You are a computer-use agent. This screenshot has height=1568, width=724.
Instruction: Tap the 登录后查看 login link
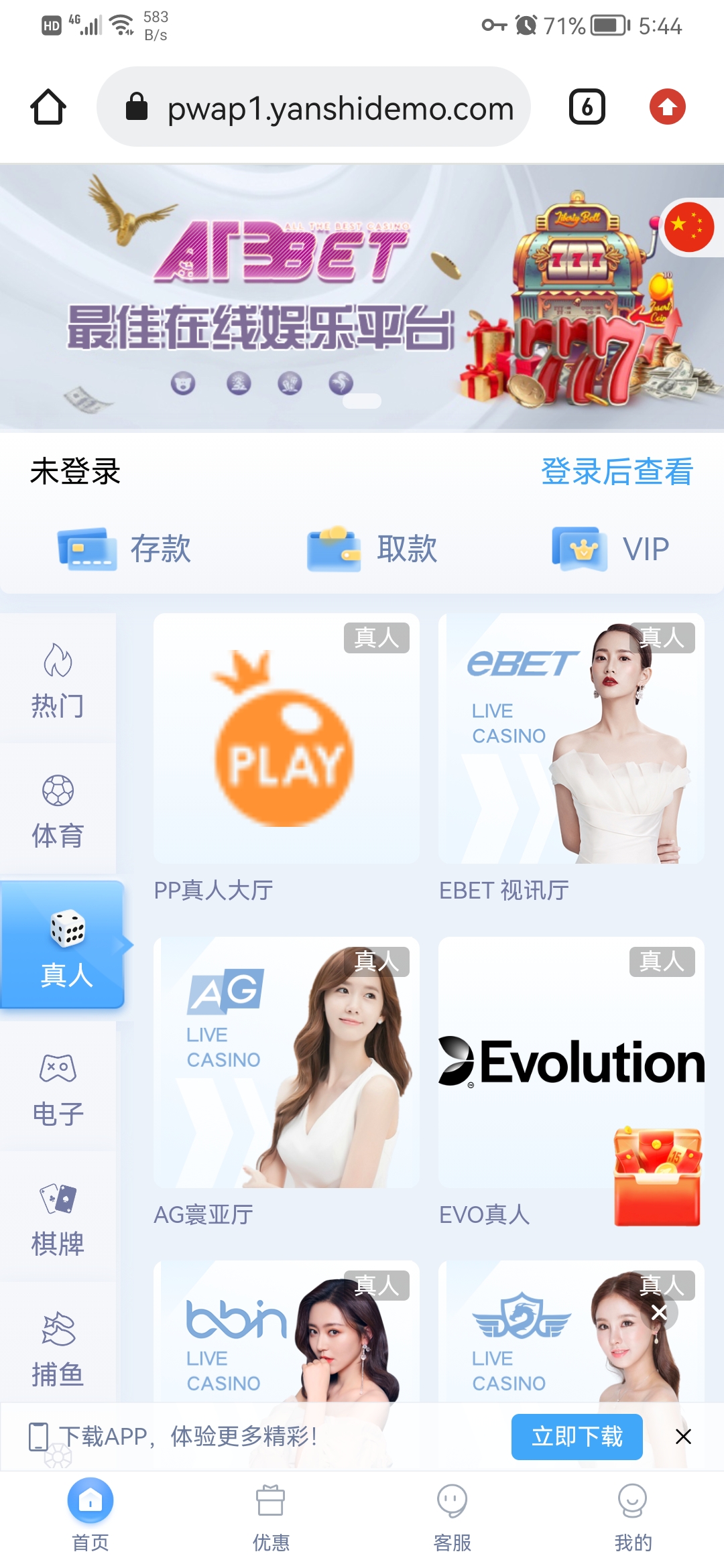[616, 471]
